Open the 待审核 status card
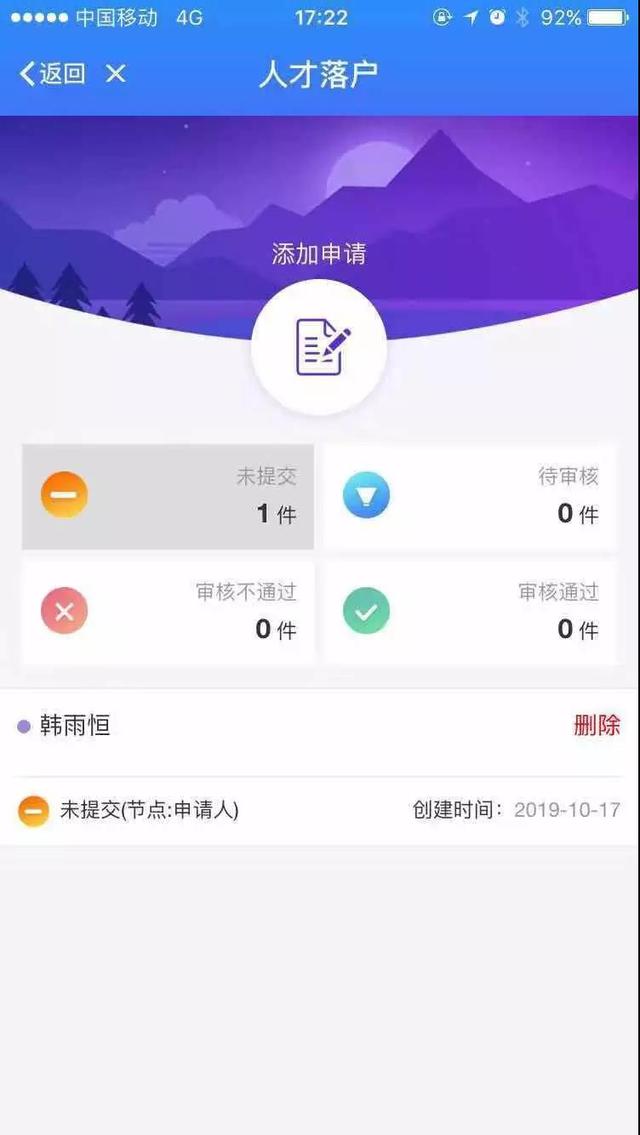The width and height of the screenshot is (640, 1135). (470, 496)
